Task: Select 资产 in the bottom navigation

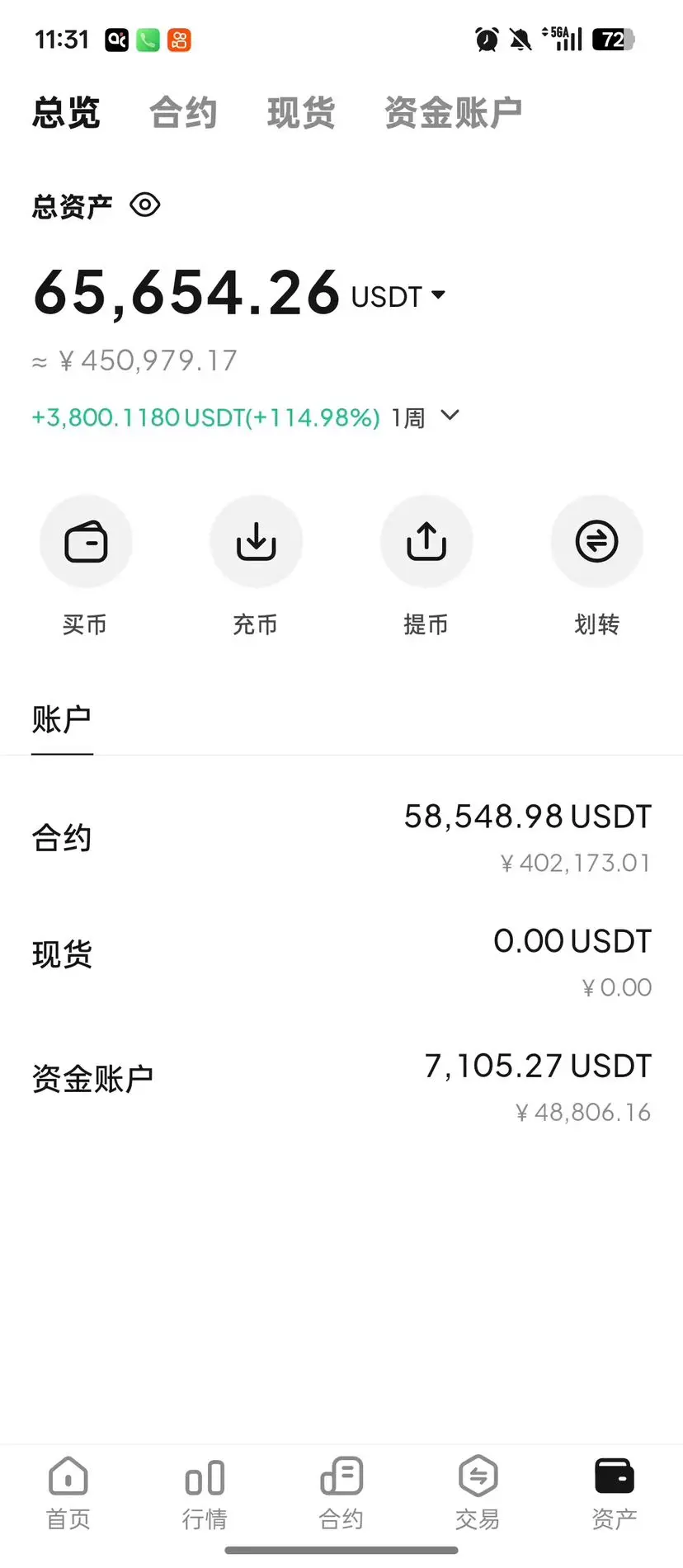Action: pyautogui.click(x=614, y=1492)
